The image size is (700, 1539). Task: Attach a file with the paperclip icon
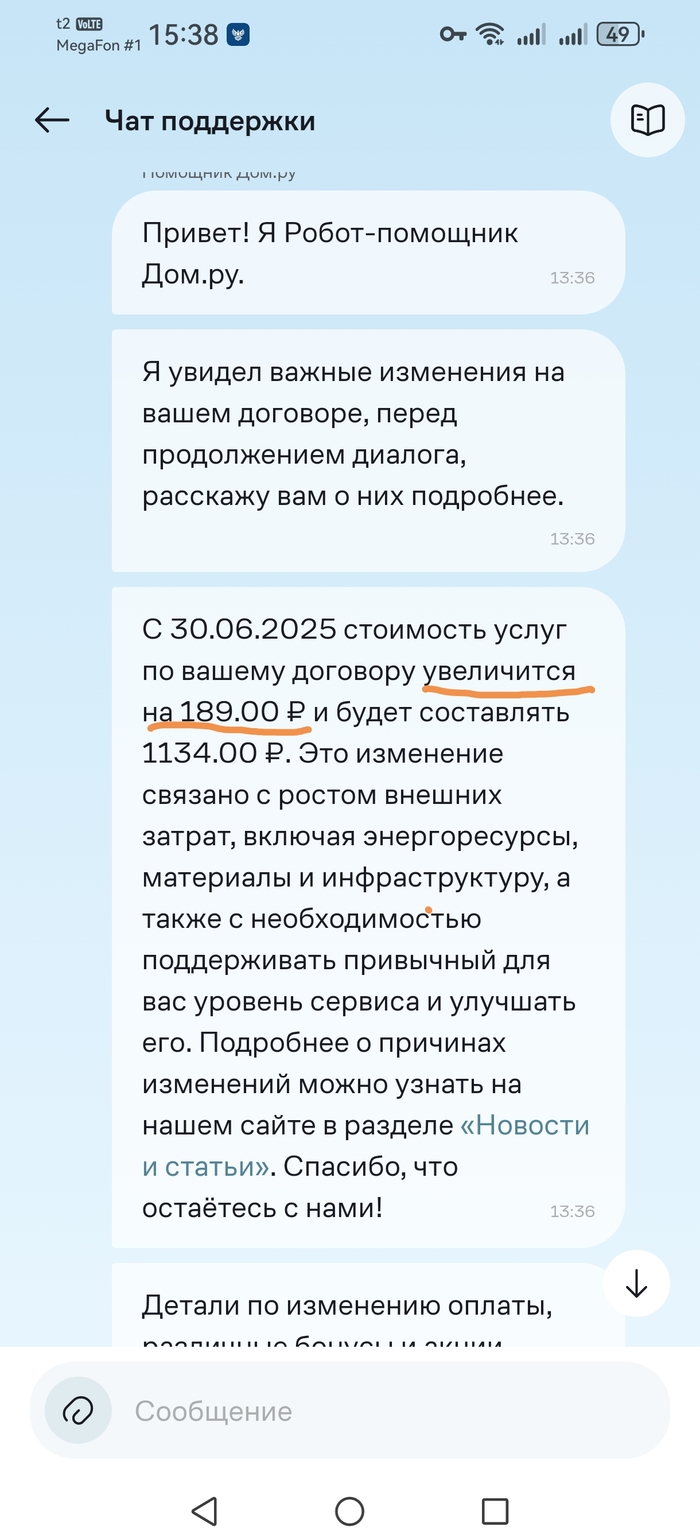click(77, 1411)
